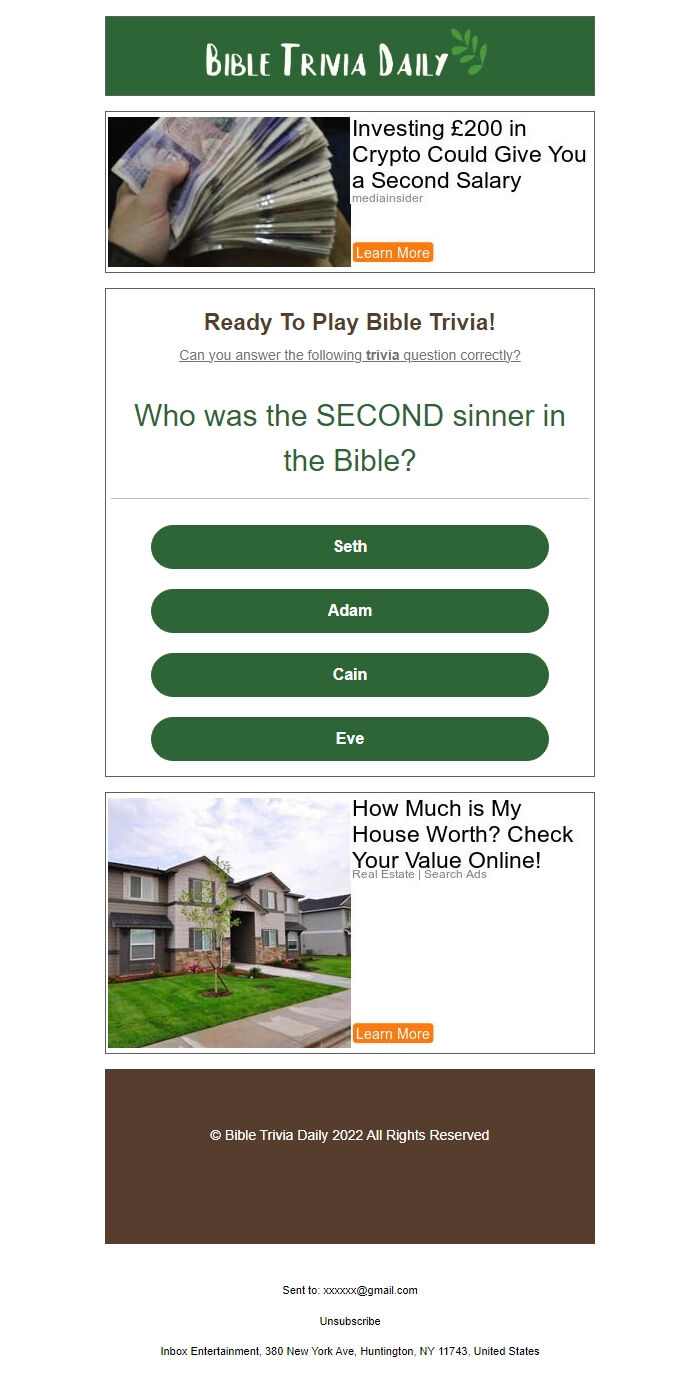
Task: Open the 'Can you answer the following trivia' link
Action: coord(350,355)
